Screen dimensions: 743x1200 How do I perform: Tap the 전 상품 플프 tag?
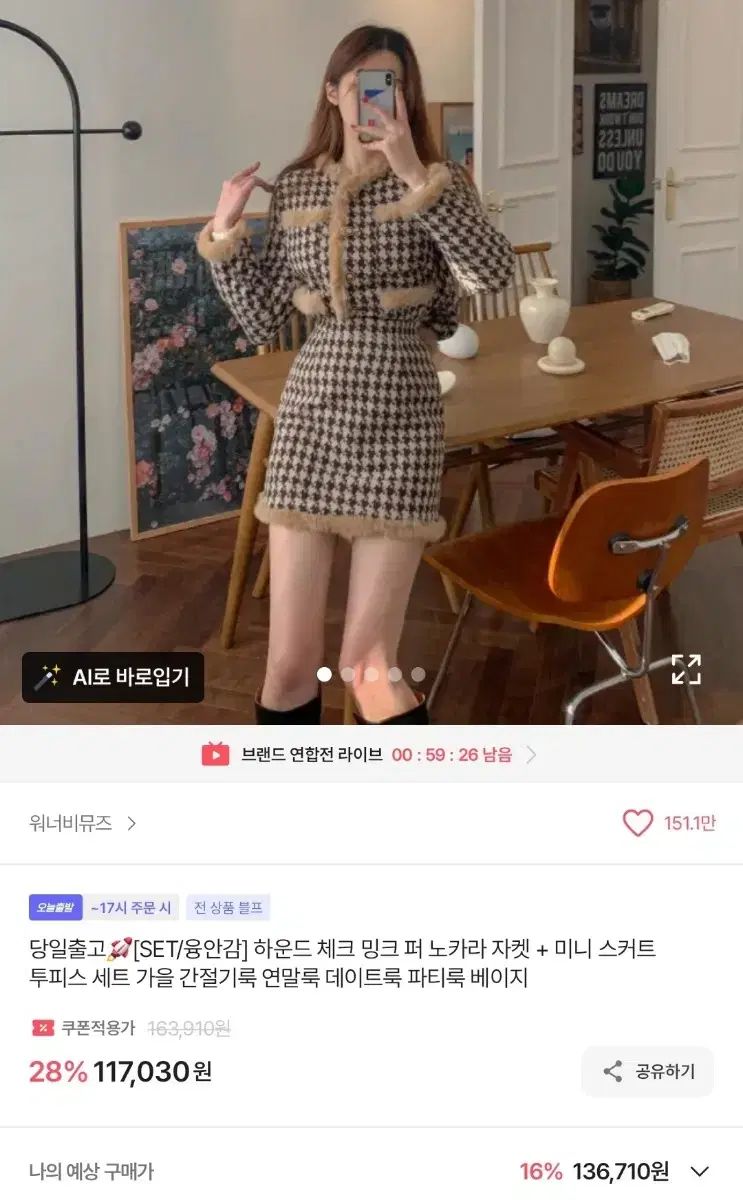click(x=228, y=908)
